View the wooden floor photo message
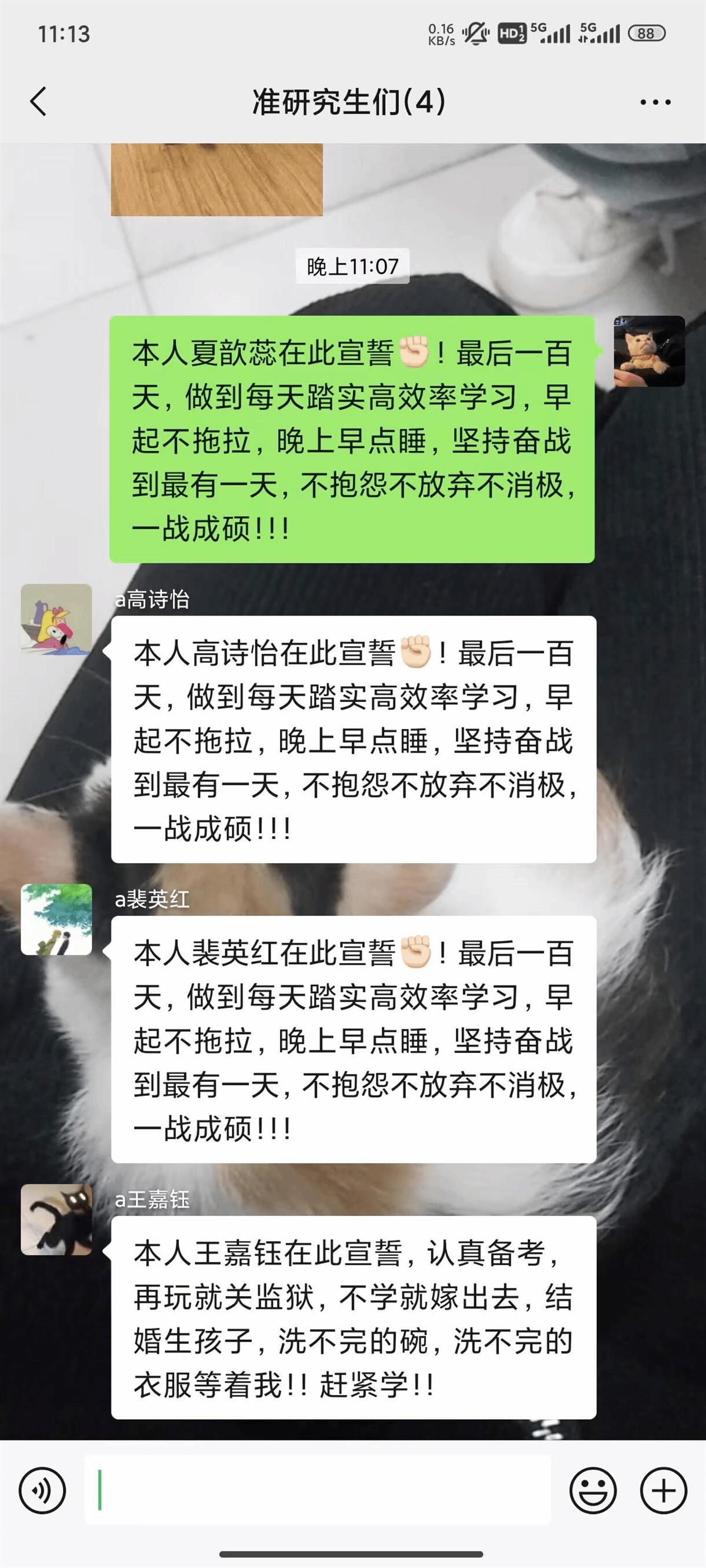 click(217, 180)
